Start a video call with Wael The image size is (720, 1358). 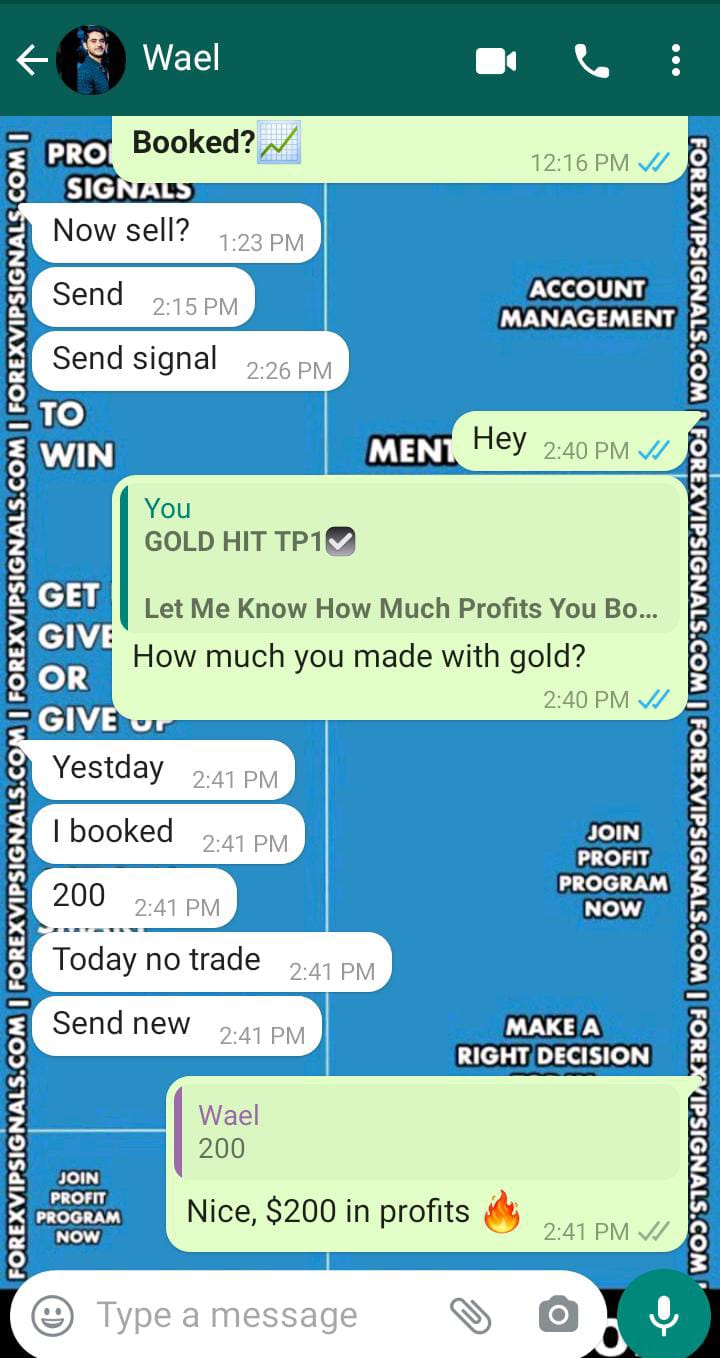point(495,61)
